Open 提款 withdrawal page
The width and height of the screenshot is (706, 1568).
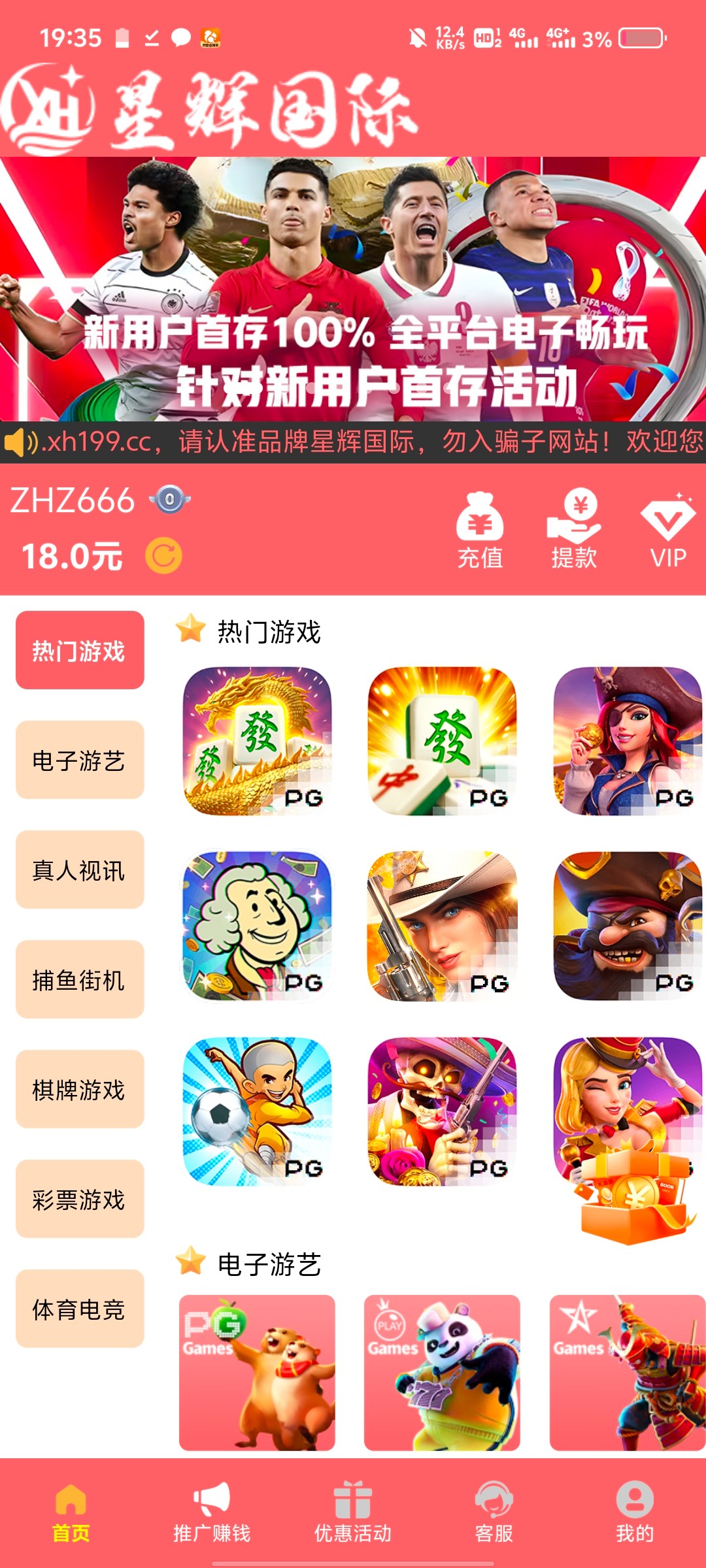(x=574, y=530)
